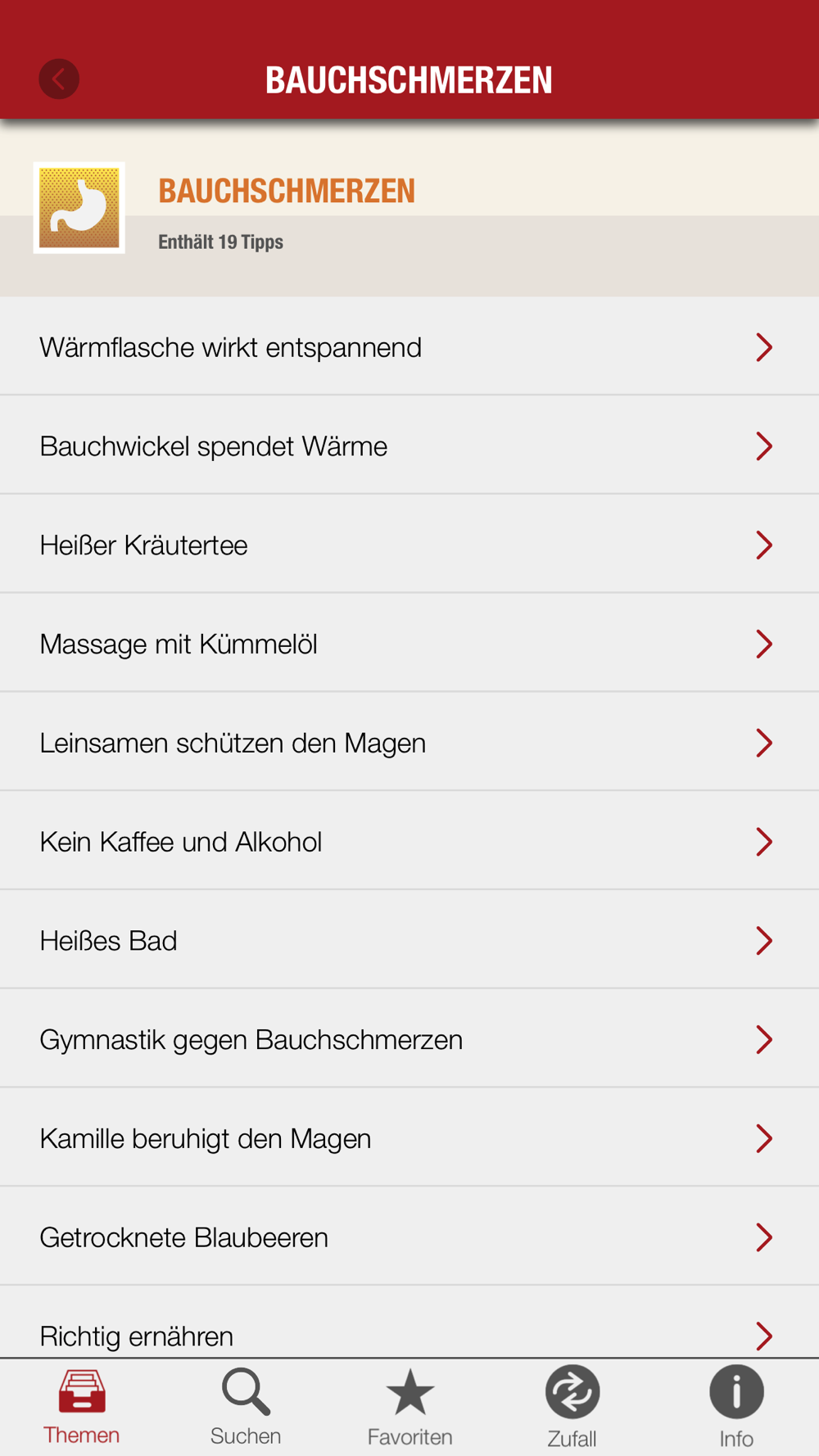
Task: Go back using the header arrow
Action: [59, 79]
